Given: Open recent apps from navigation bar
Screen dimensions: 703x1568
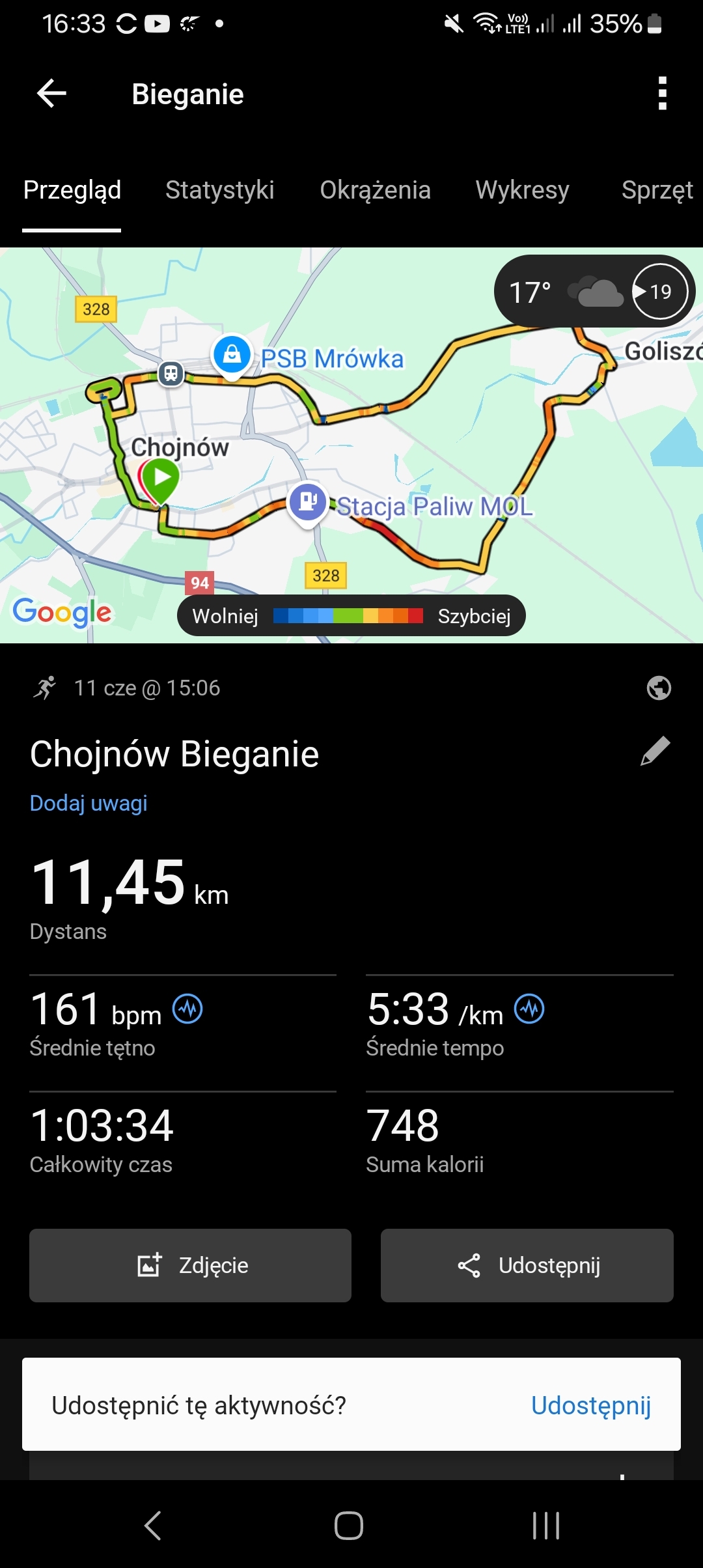Looking at the screenshot, I should [545, 1525].
